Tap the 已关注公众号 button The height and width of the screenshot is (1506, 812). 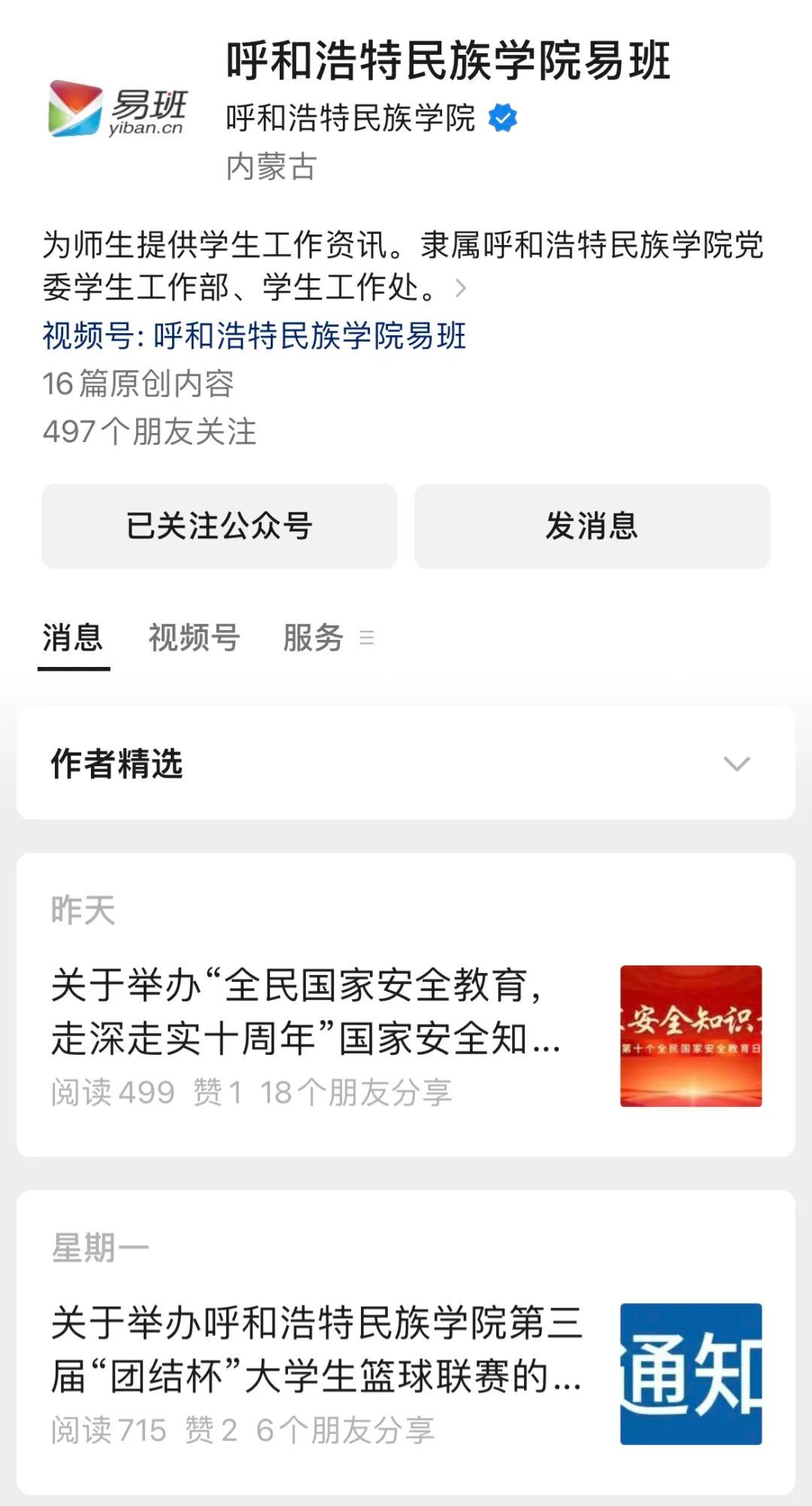point(219,526)
